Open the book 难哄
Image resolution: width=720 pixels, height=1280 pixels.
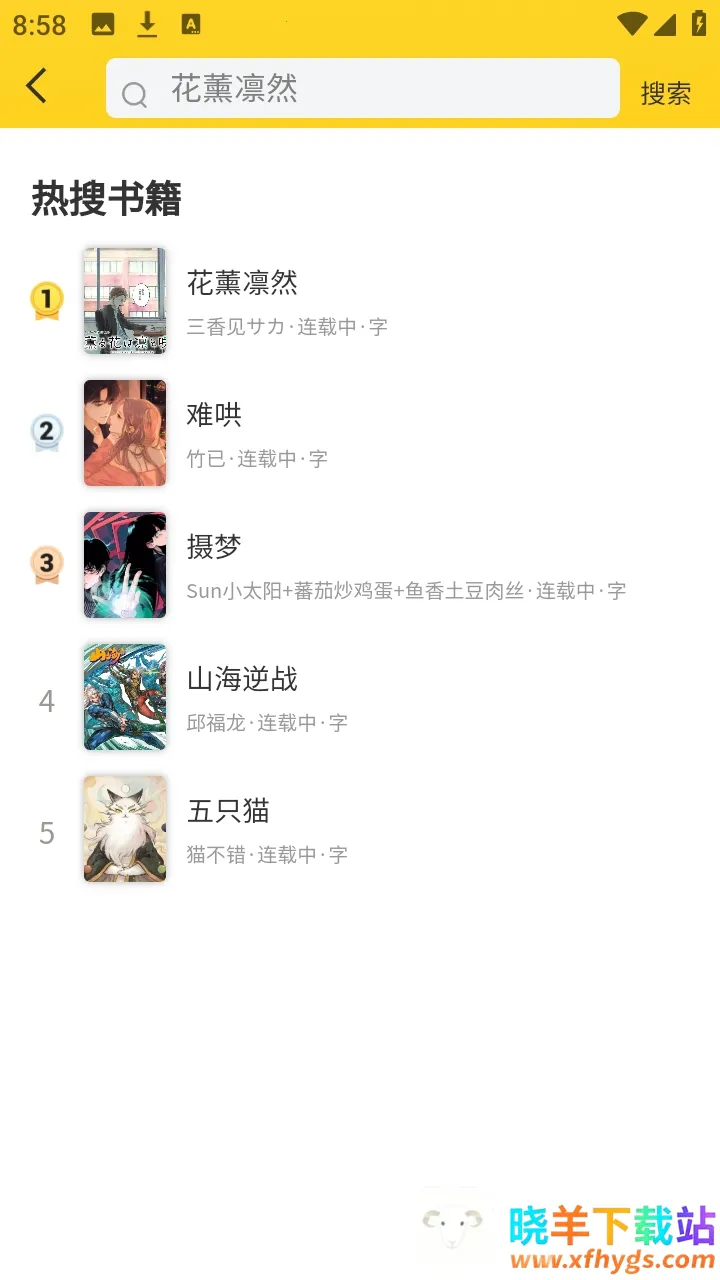pyautogui.click(x=214, y=415)
